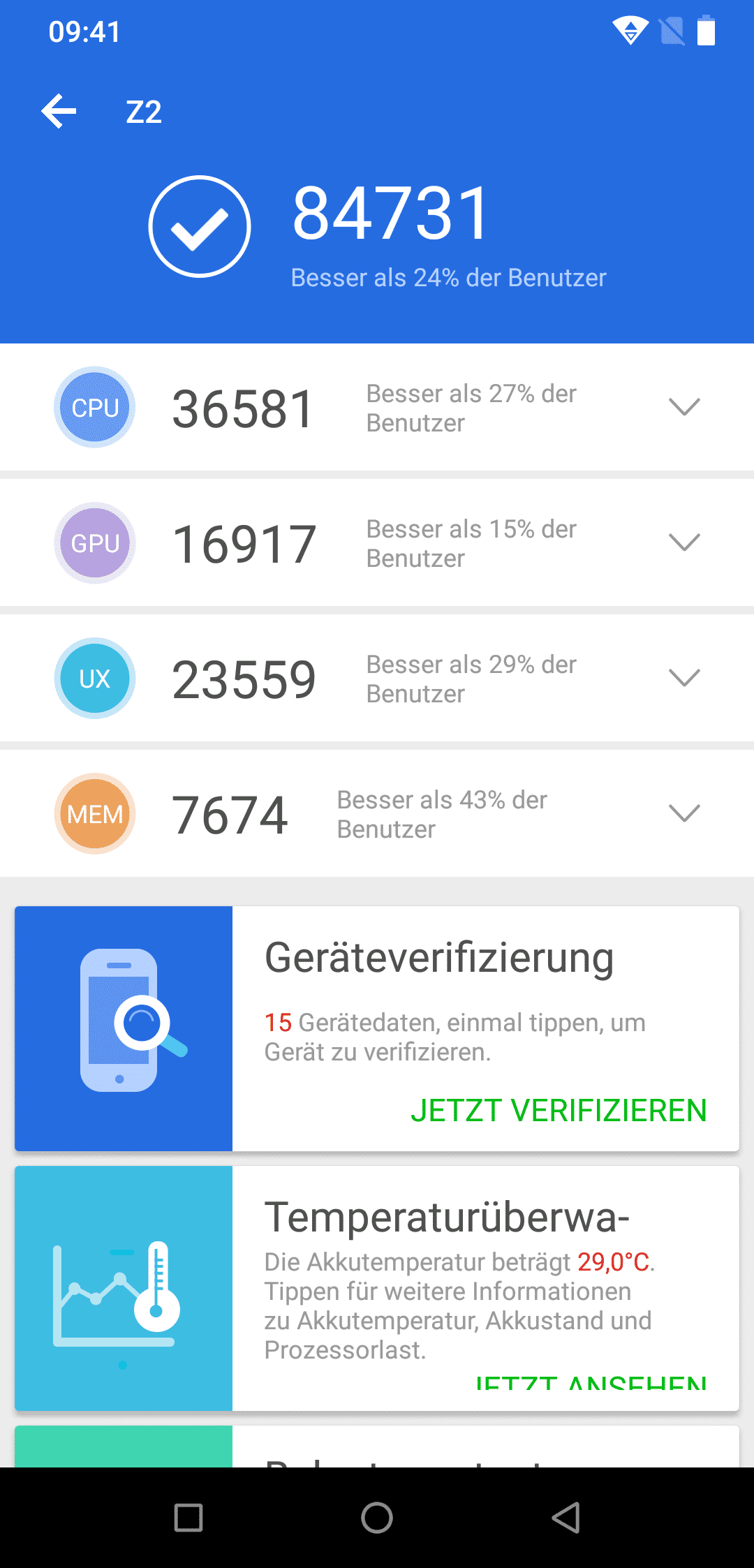Expand the UX score breakdown

tap(684, 678)
